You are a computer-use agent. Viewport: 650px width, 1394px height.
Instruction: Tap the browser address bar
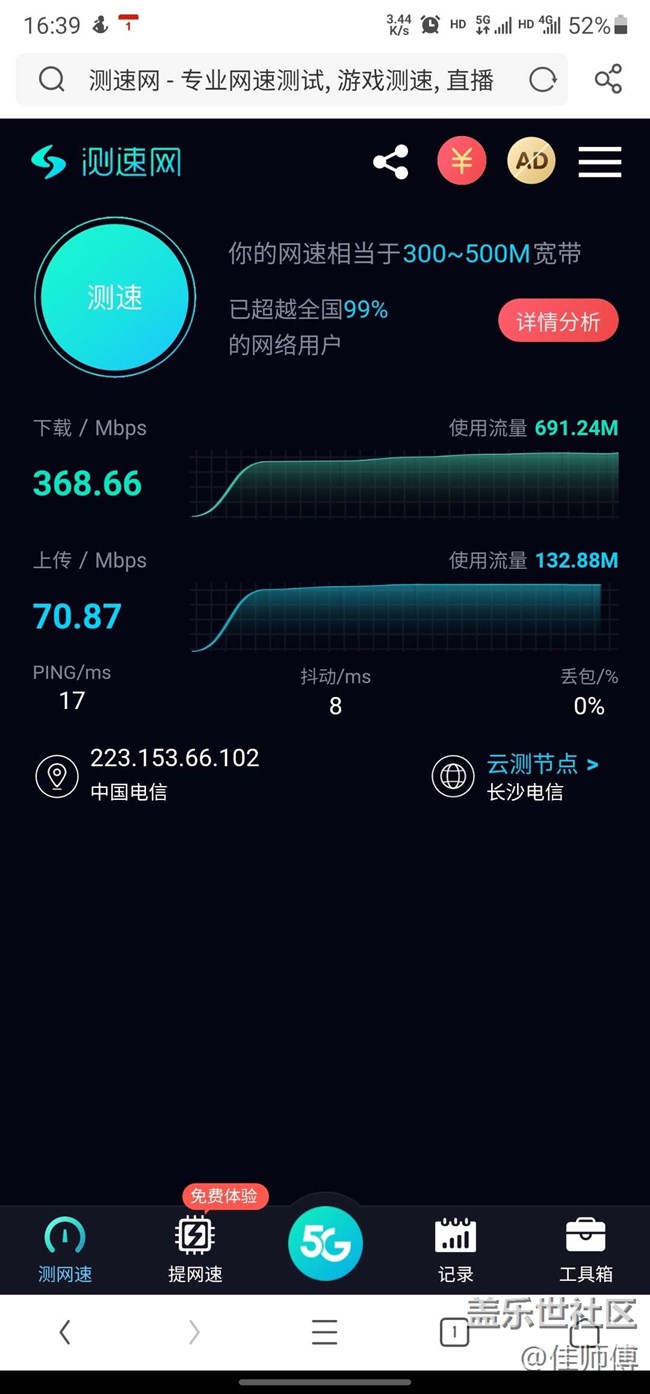(290, 80)
